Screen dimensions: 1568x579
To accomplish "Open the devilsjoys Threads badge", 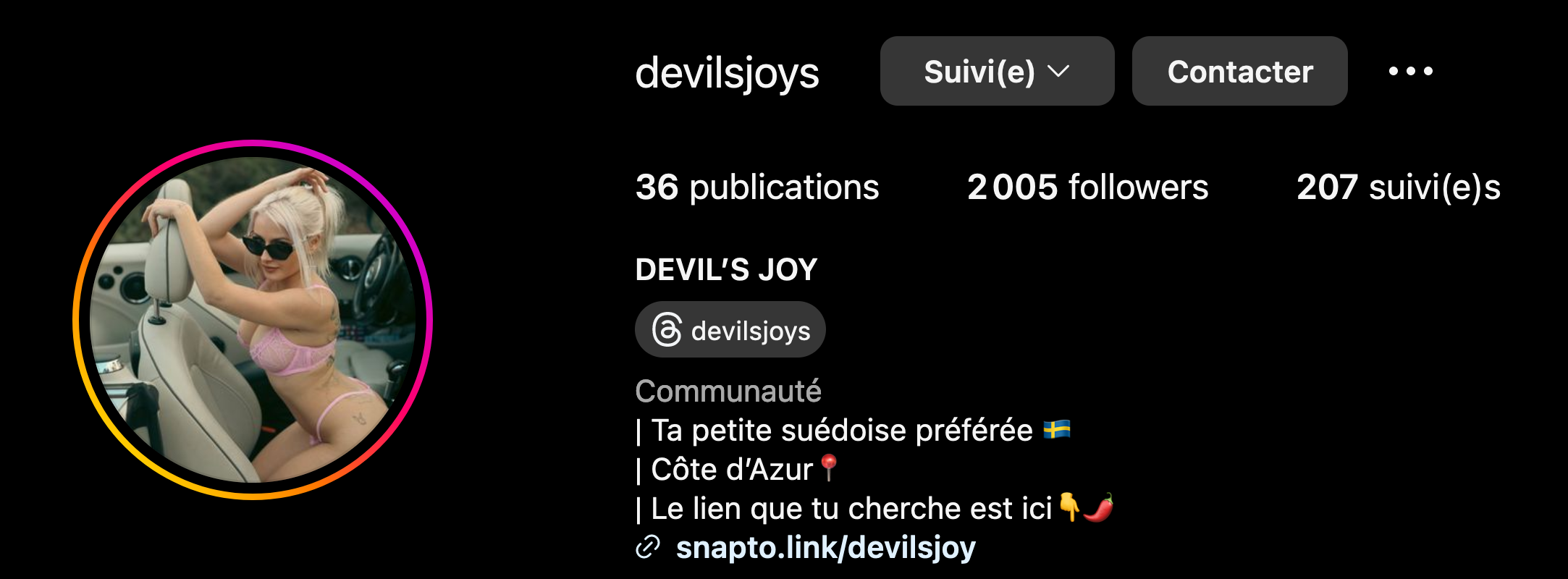I will (x=730, y=330).
